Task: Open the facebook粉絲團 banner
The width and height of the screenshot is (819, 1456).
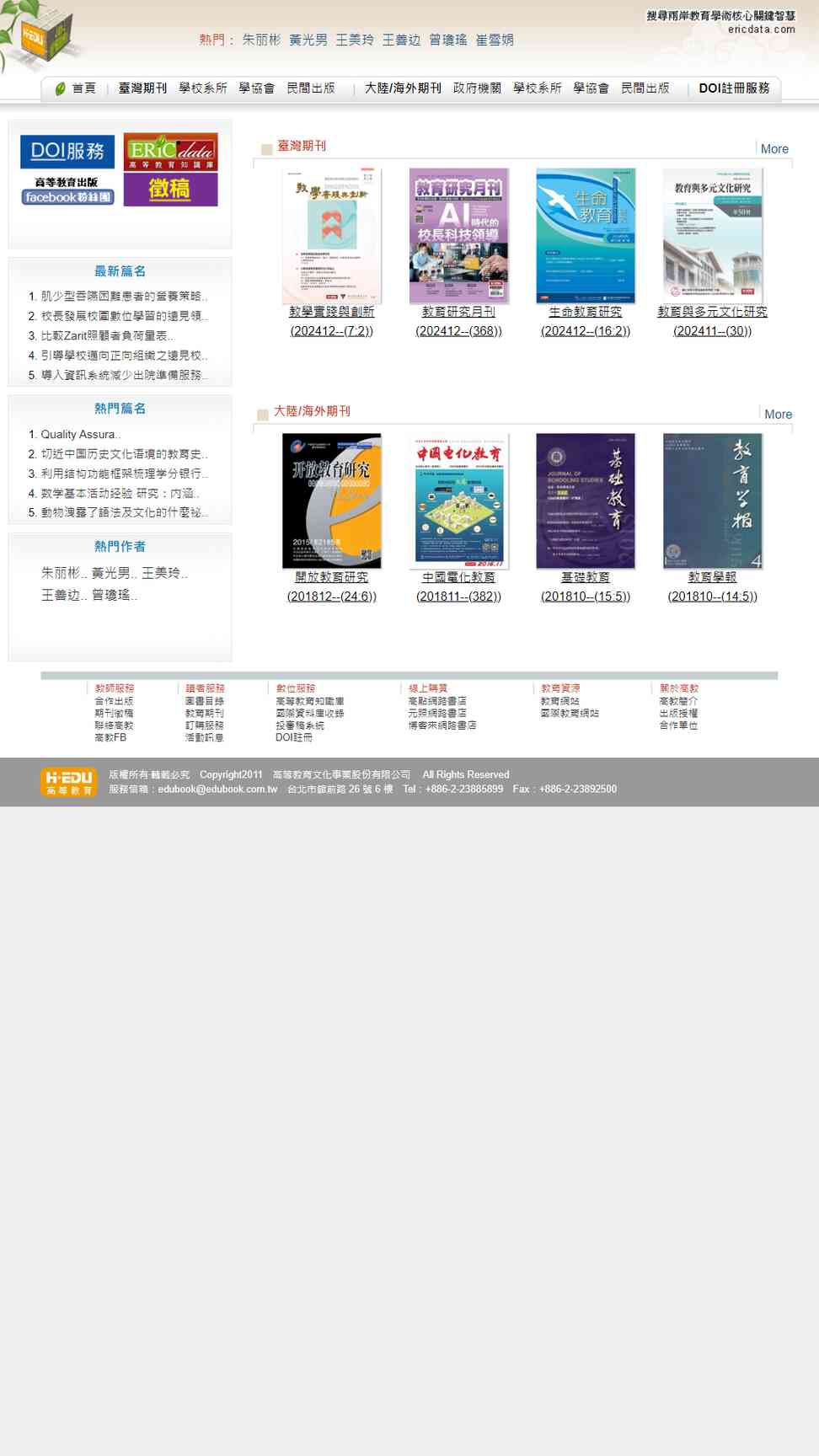Action: click(x=67, y=190)
